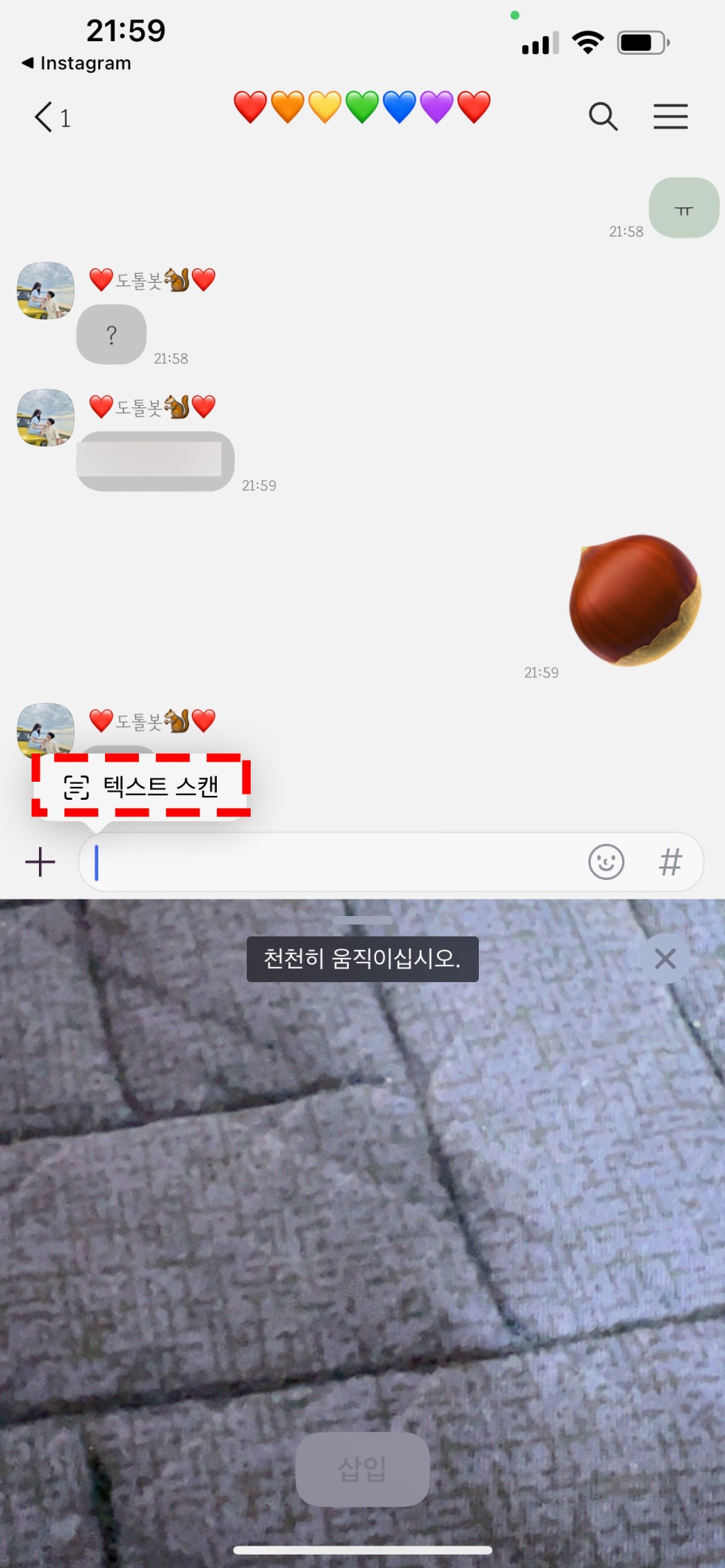This screenshot has height=1568, width=725.
Task: Return to Instagram via status bar link
Action: 77,63
